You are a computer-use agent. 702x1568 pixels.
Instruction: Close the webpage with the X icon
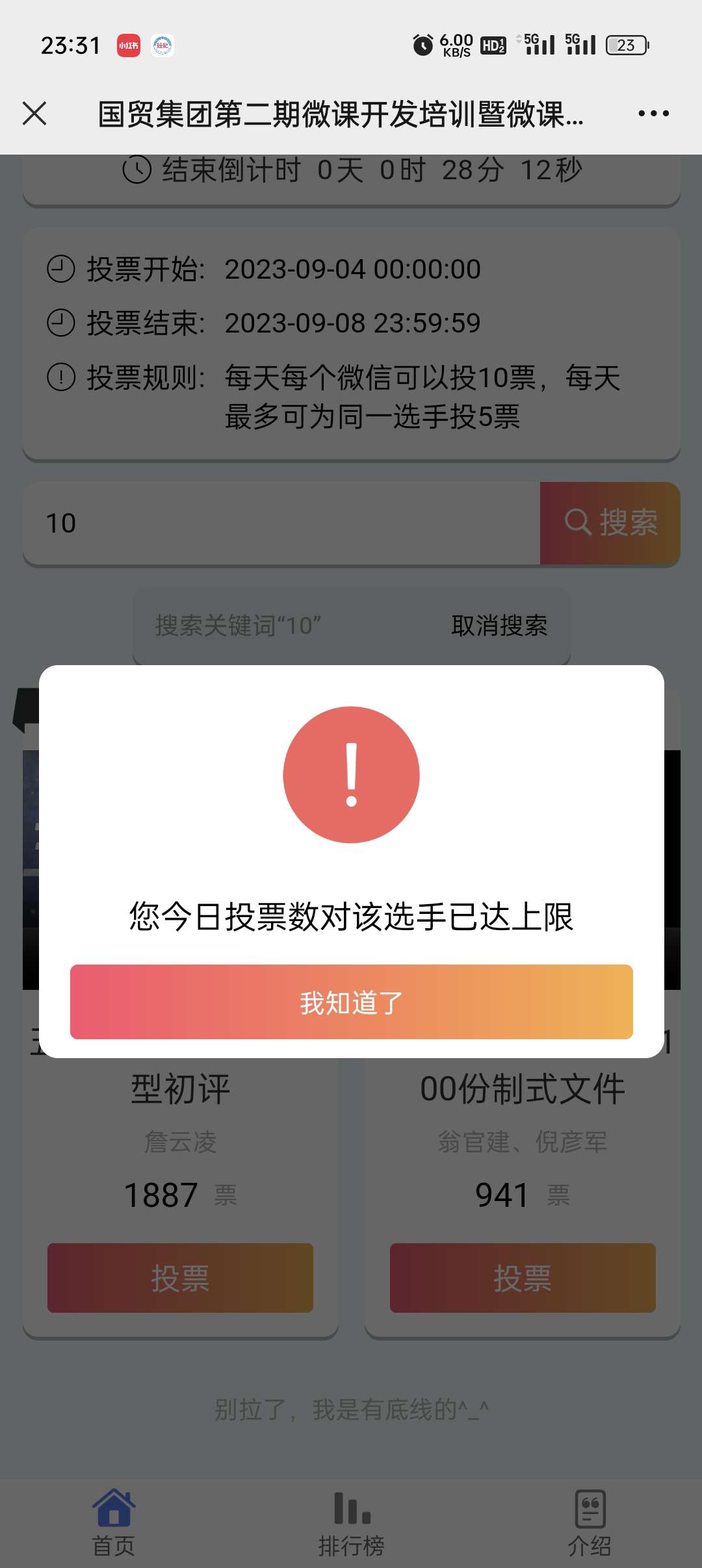pyautogui.click(x=34, y=114)
